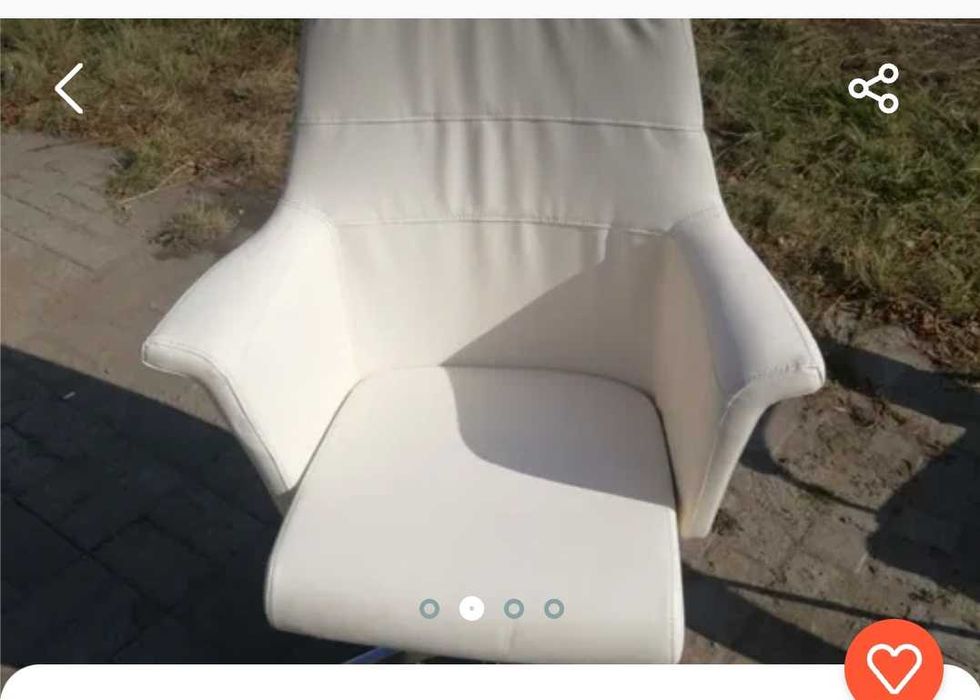Jump to the third photo dot
980x700 pixels.
[513, 609]
